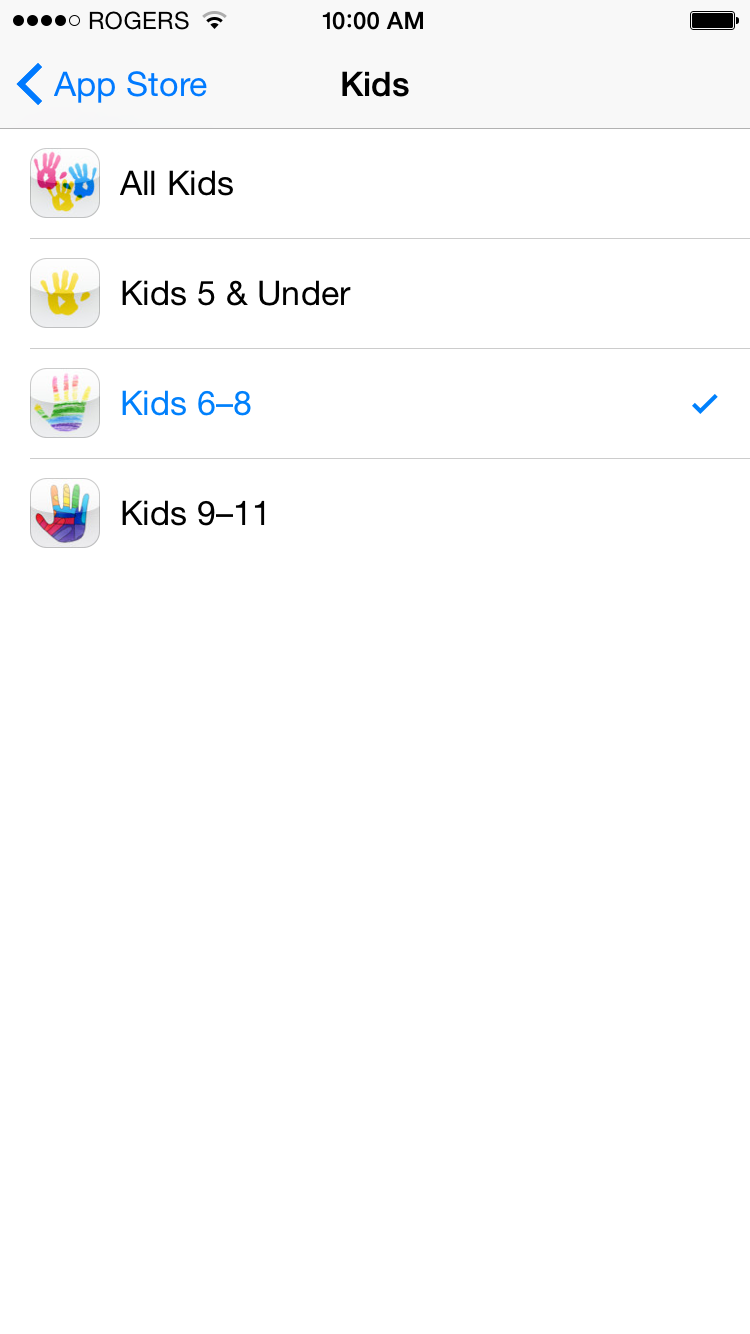Viewport: 750px width, 1334px height.
Task: Click the blue back chevron arrow
Action: [28, 84]
